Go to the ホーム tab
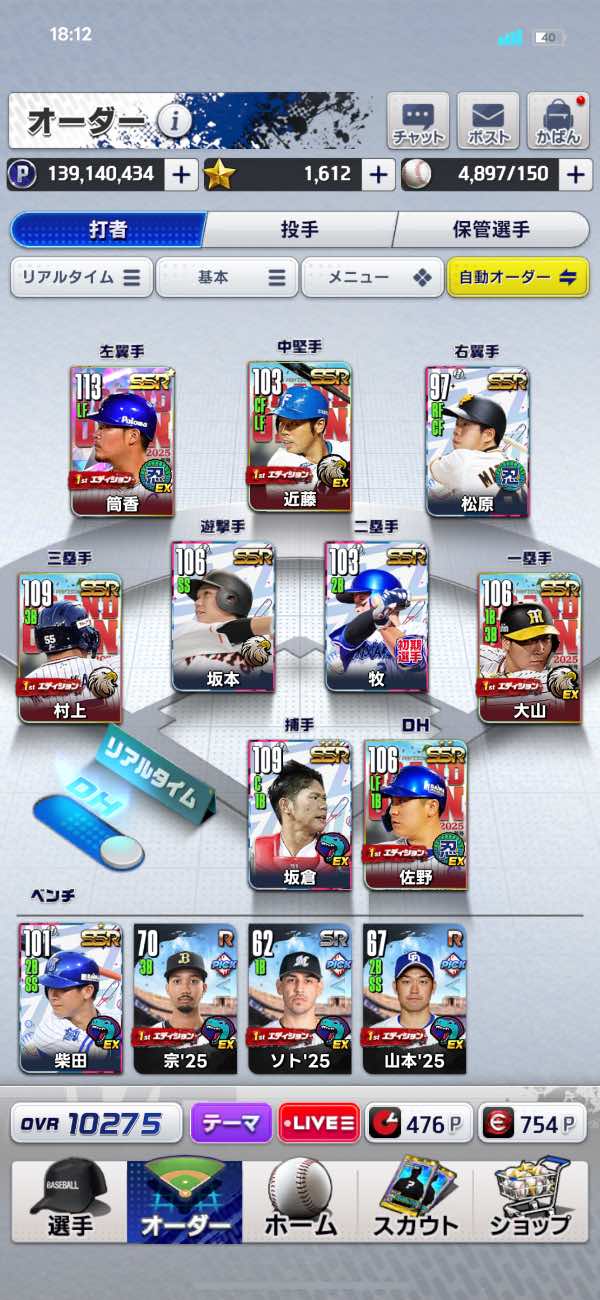Viewport: 600px width, 1300px height. [x=300, y=1200]
